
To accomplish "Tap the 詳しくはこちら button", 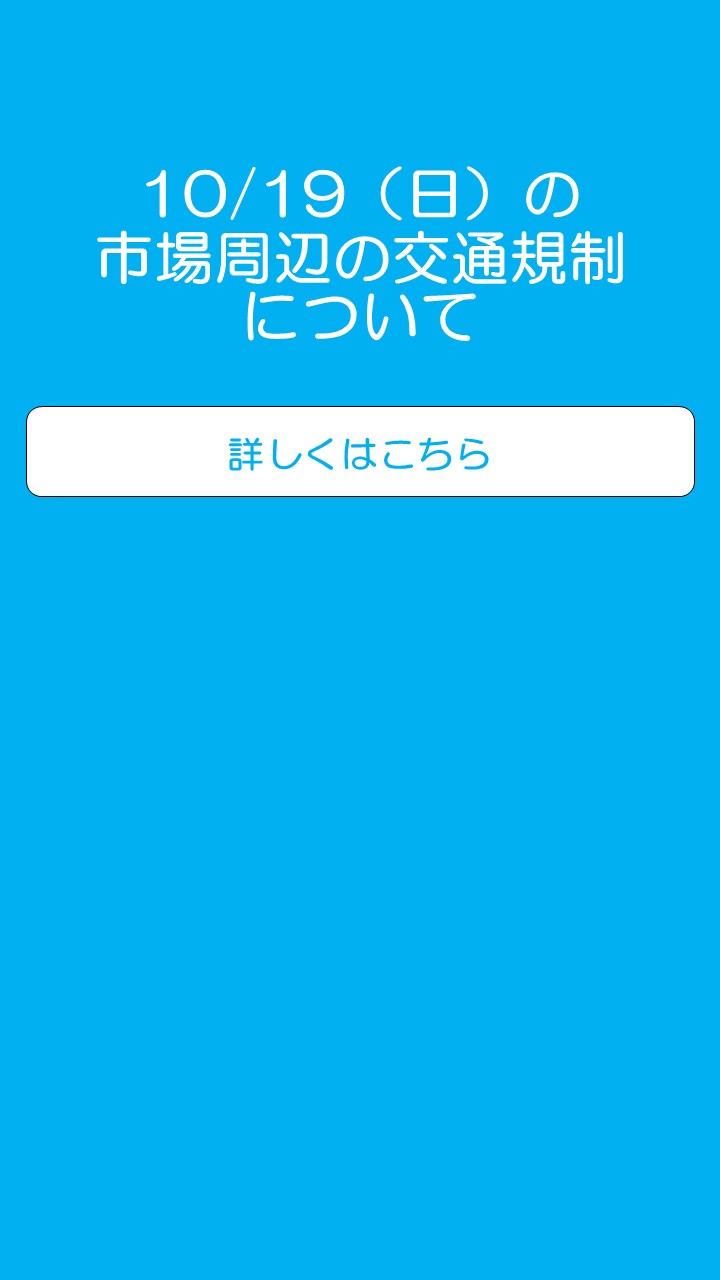I will pyautogui.click(x=360, y=452).
